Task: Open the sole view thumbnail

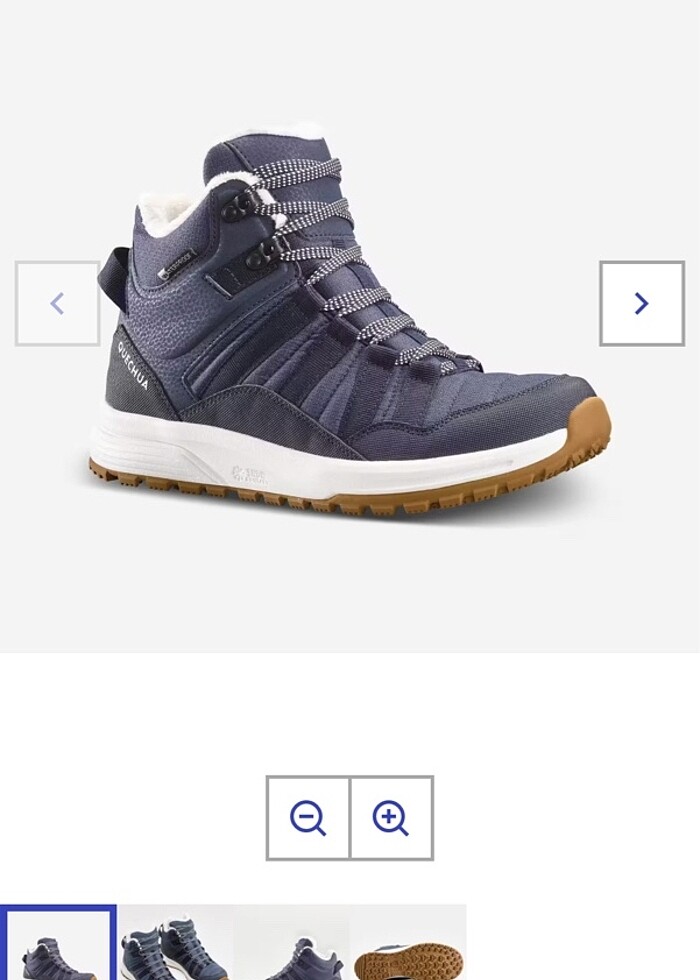Action: tap(408, 944)
